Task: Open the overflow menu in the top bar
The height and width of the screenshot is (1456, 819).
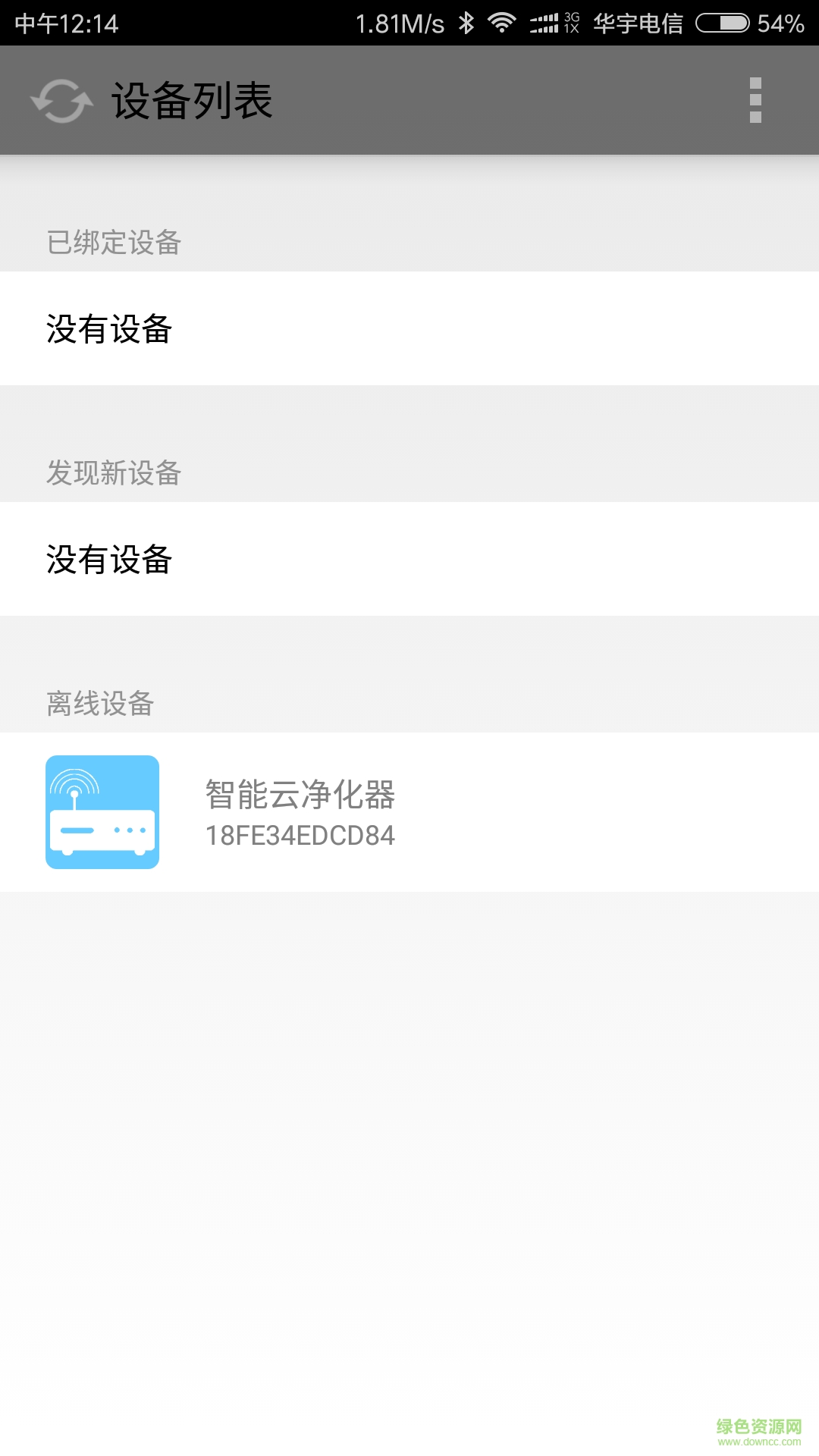Action: (755, 99)
